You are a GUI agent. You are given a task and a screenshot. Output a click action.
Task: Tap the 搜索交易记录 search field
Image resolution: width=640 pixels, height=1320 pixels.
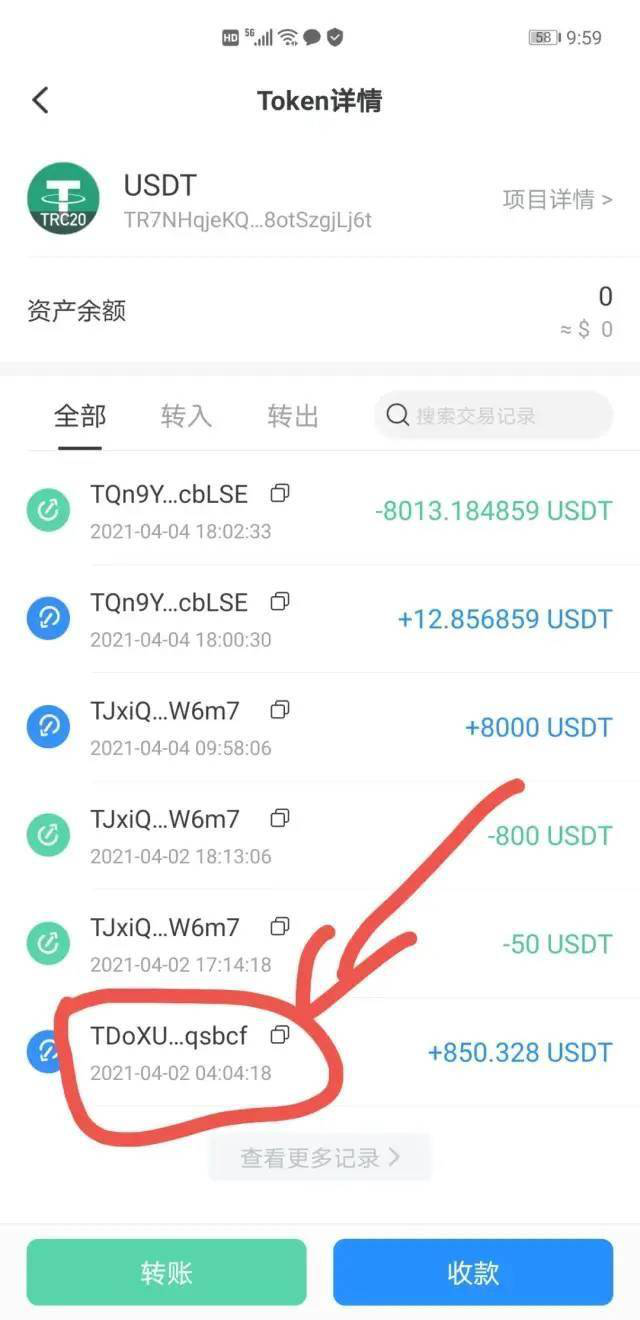[494, 415]
